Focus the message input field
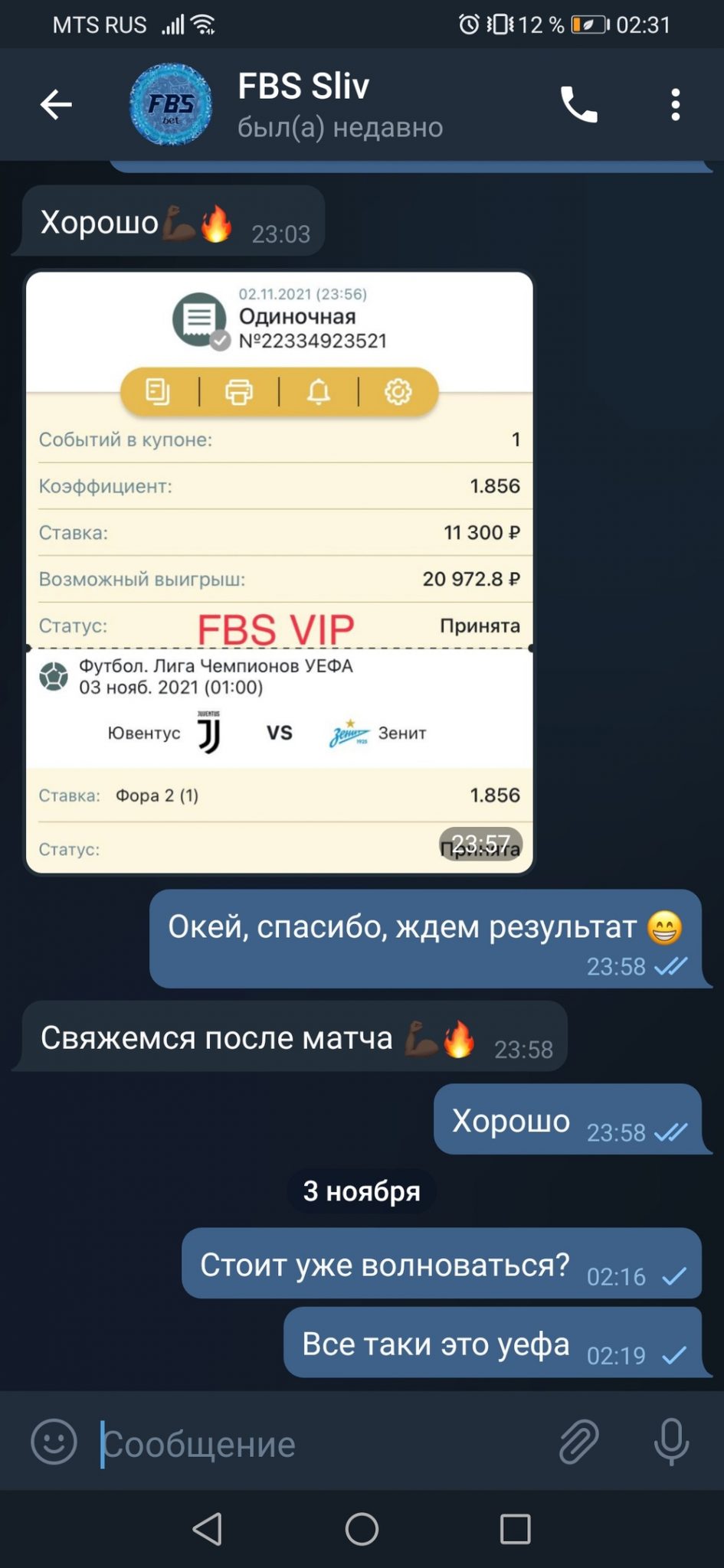Viewport: 724px width, 1568px height. point(322,1443)
